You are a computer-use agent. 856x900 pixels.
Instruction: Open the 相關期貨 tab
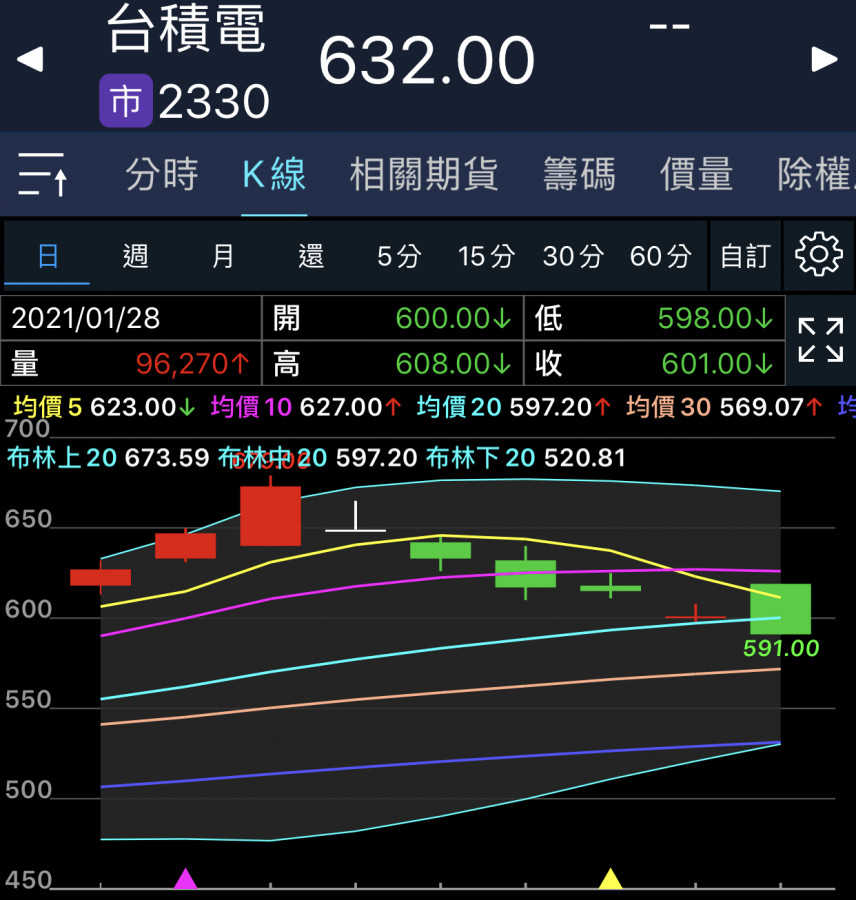pyautogui.click(x=424, y=175)
